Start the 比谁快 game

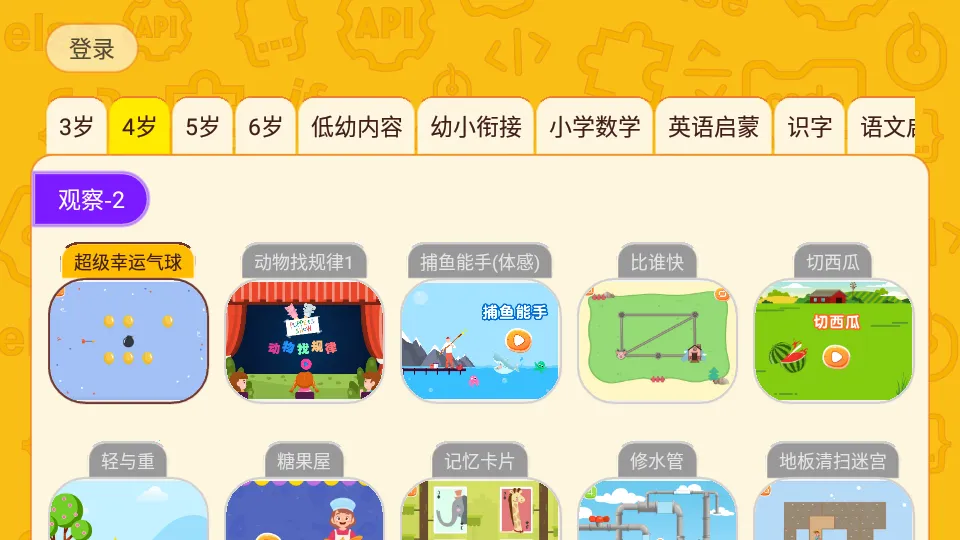click(x=657, y=341)
